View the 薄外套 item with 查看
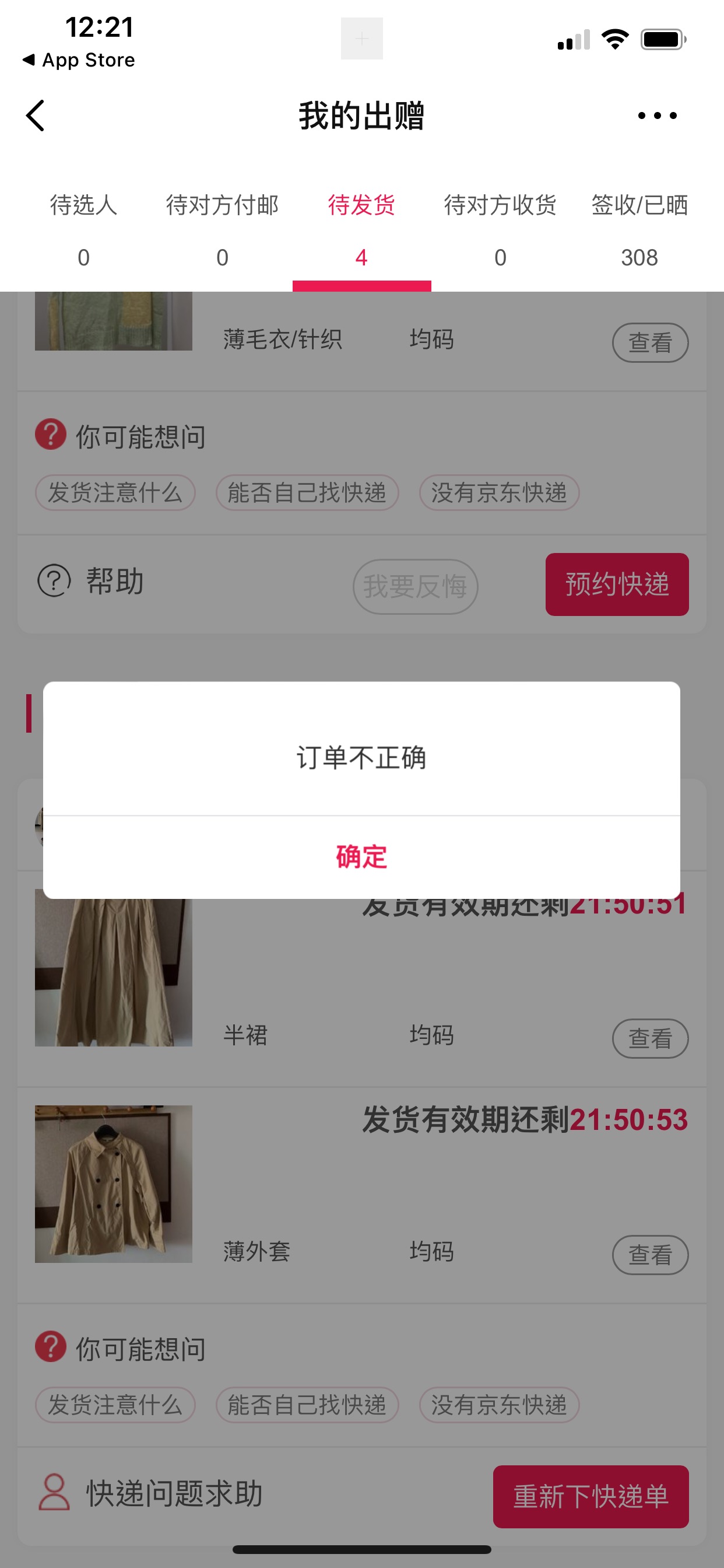 [649, 1255]
